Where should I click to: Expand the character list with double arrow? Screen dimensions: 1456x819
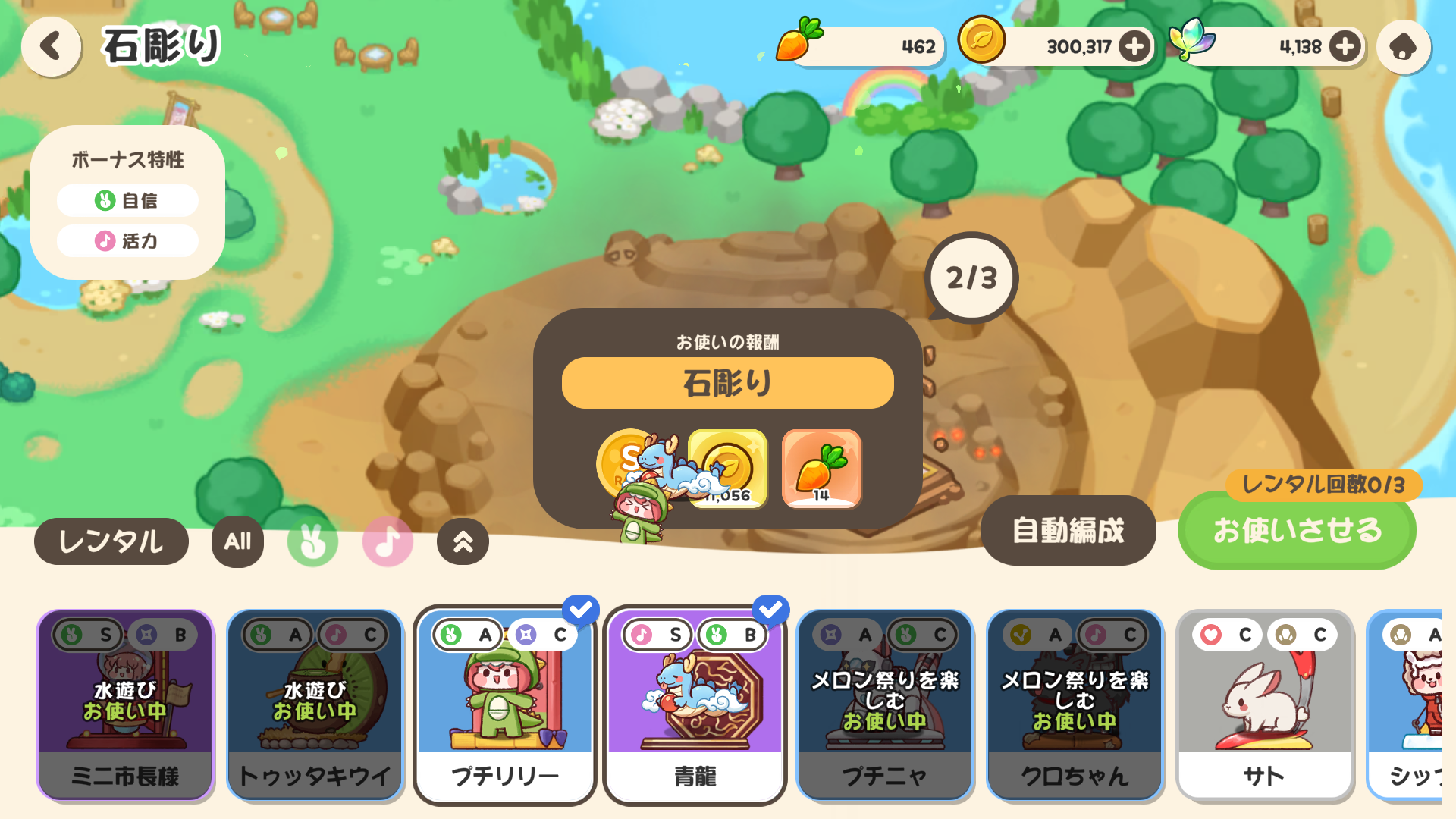pyautogui.click(x=463, y=541)
